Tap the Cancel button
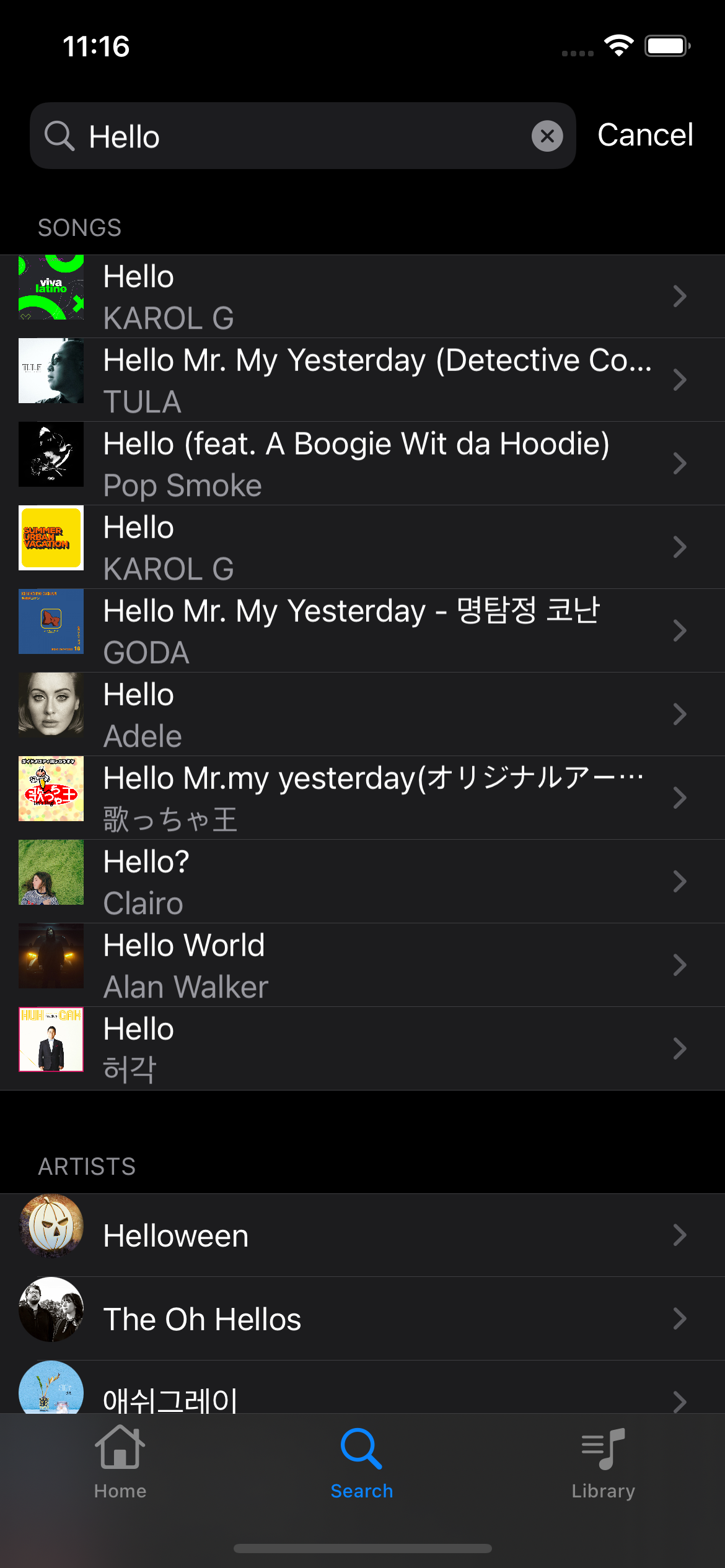The image size is (725, 1568). 645,136
